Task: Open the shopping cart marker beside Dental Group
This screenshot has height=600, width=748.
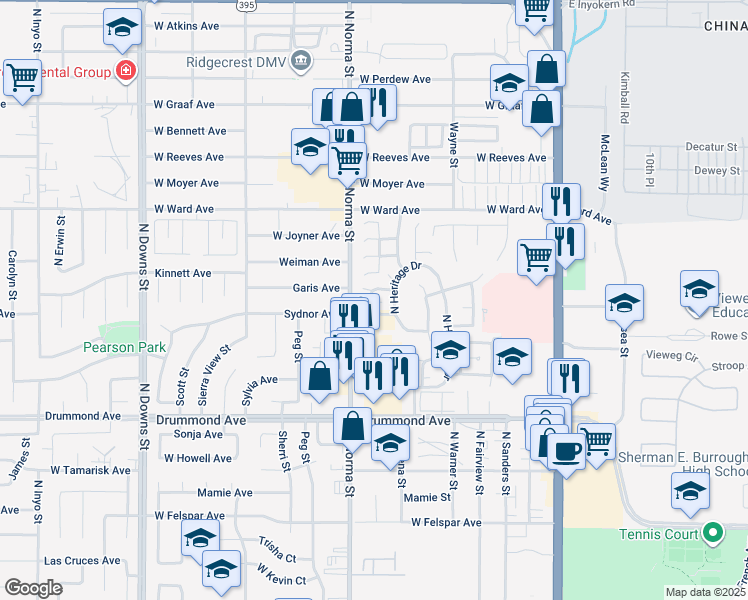Action: [x=21, y=80]
